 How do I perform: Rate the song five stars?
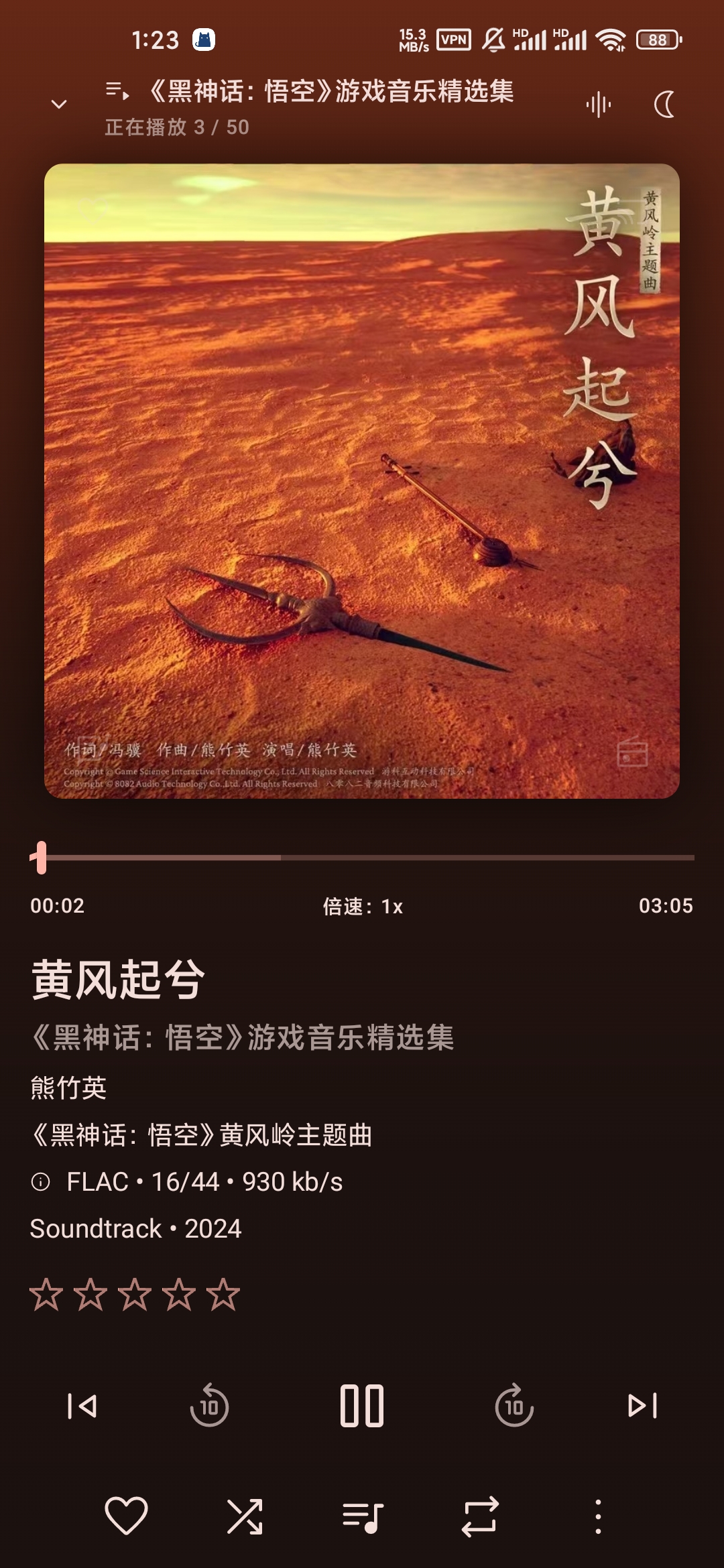click(x=223, y=1295)
